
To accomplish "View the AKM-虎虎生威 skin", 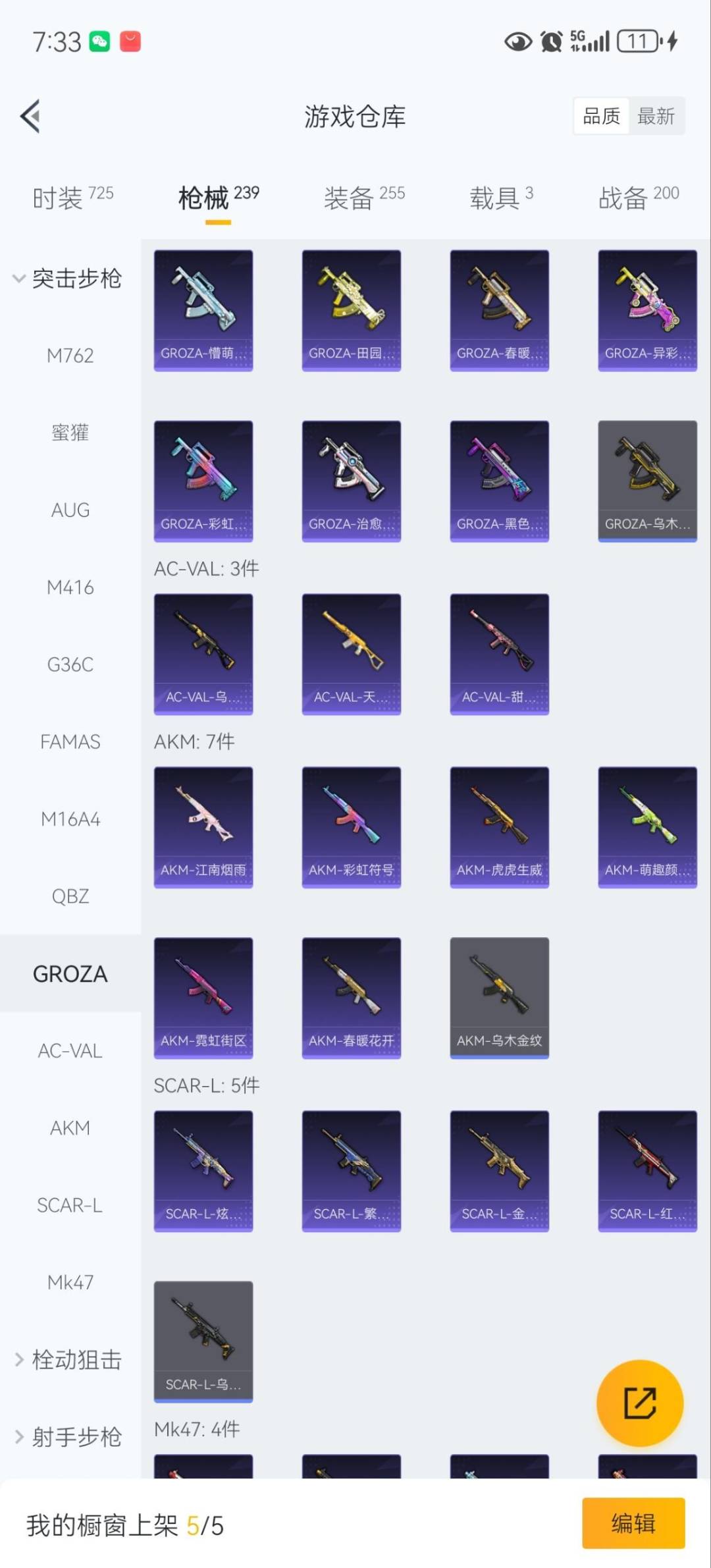I will coord(499,826).
